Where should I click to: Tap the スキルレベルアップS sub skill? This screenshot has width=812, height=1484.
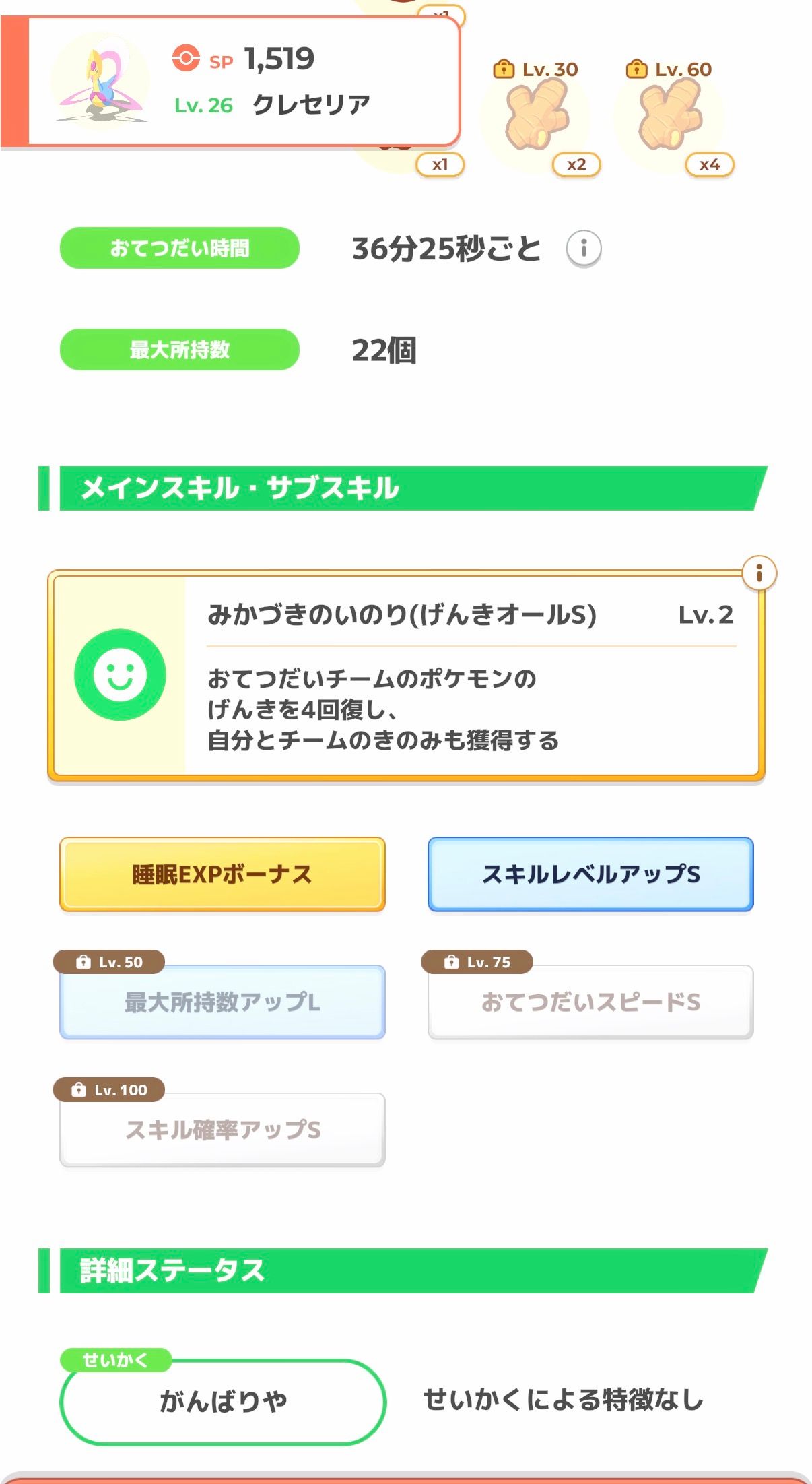(x=590, y=874)
